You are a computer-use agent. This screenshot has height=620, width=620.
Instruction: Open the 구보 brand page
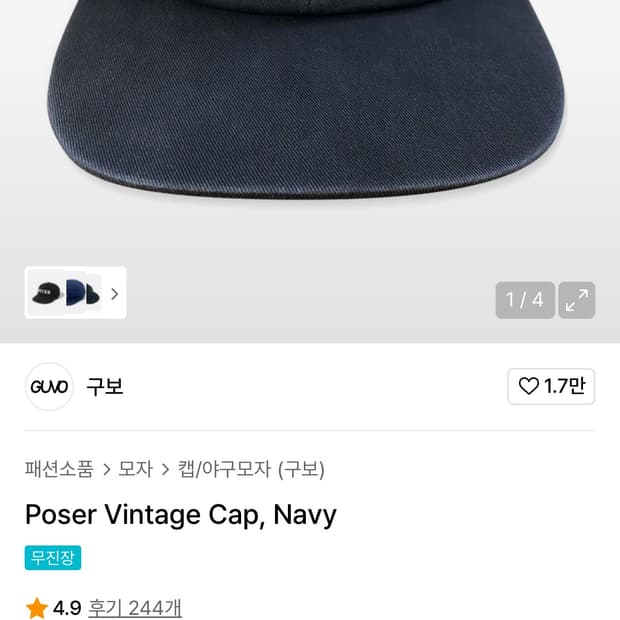pos(104,387)
